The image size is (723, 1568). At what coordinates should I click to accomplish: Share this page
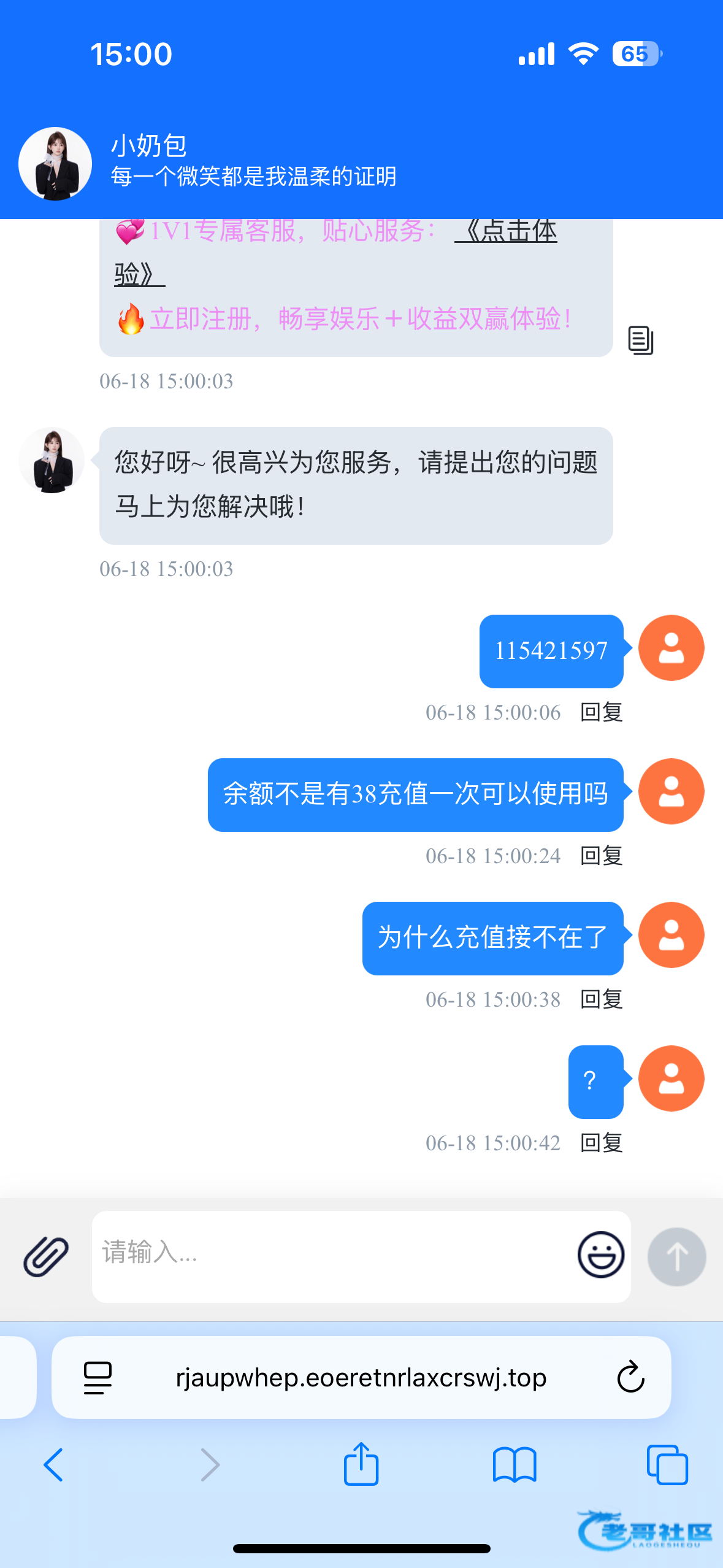coord(361,1464)
